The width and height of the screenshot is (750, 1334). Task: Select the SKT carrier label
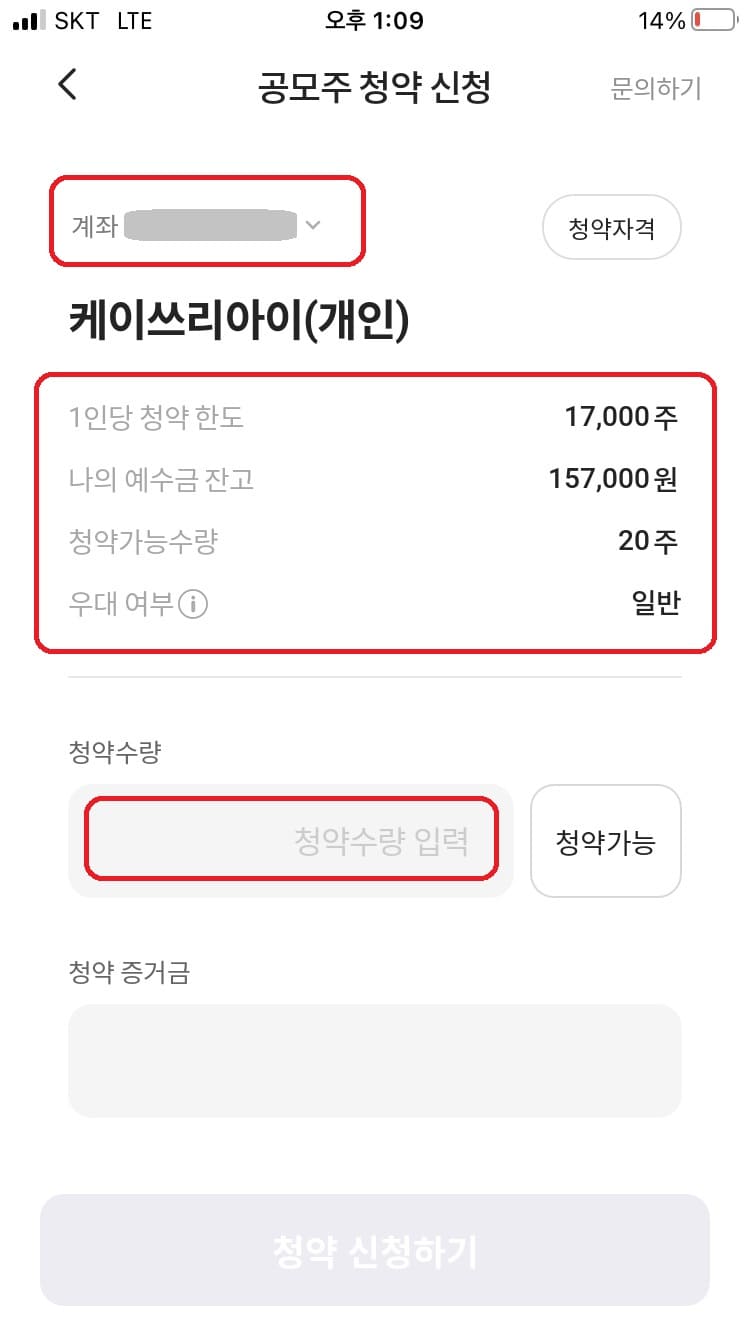click(73, 19)
